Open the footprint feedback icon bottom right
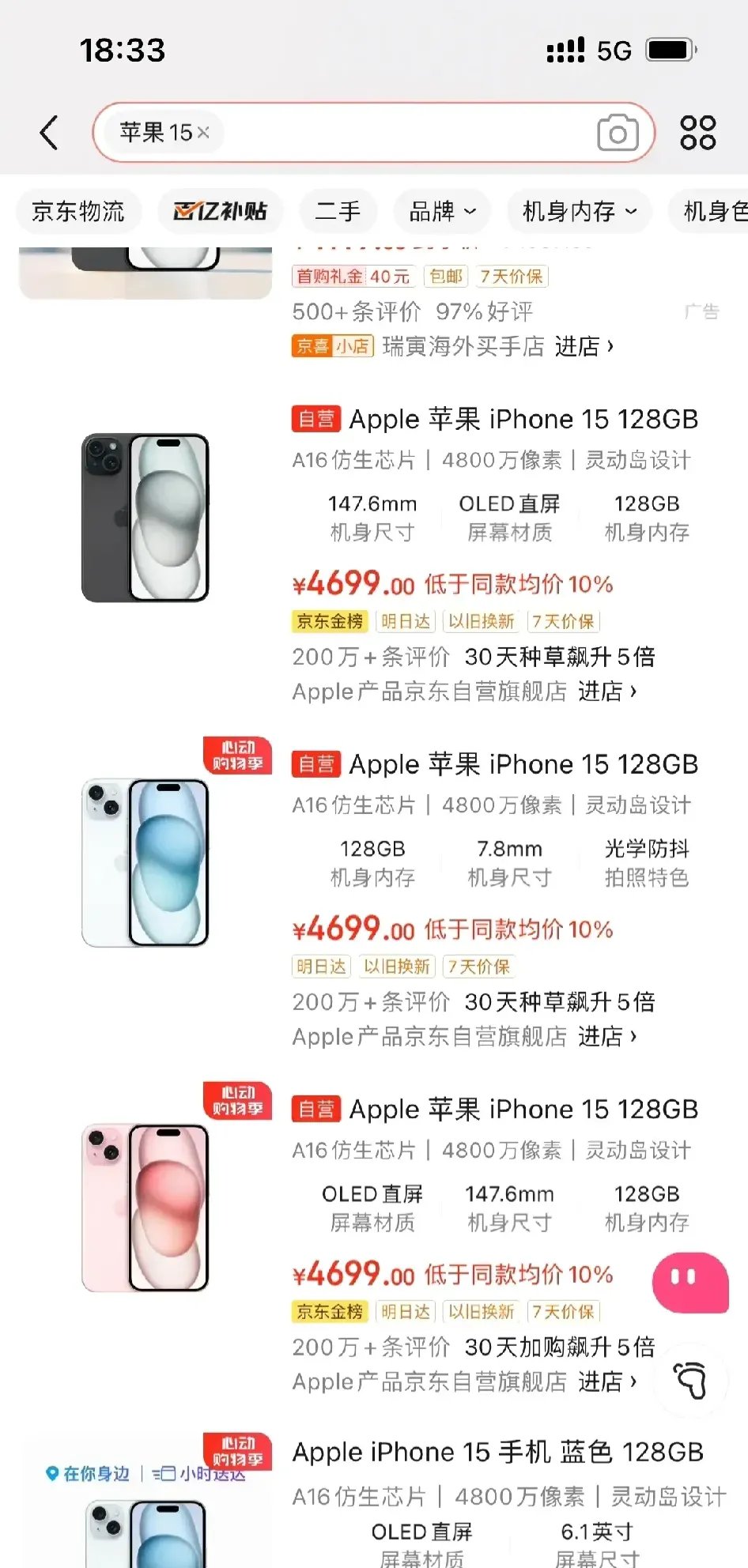 [x=689, y=1381]
